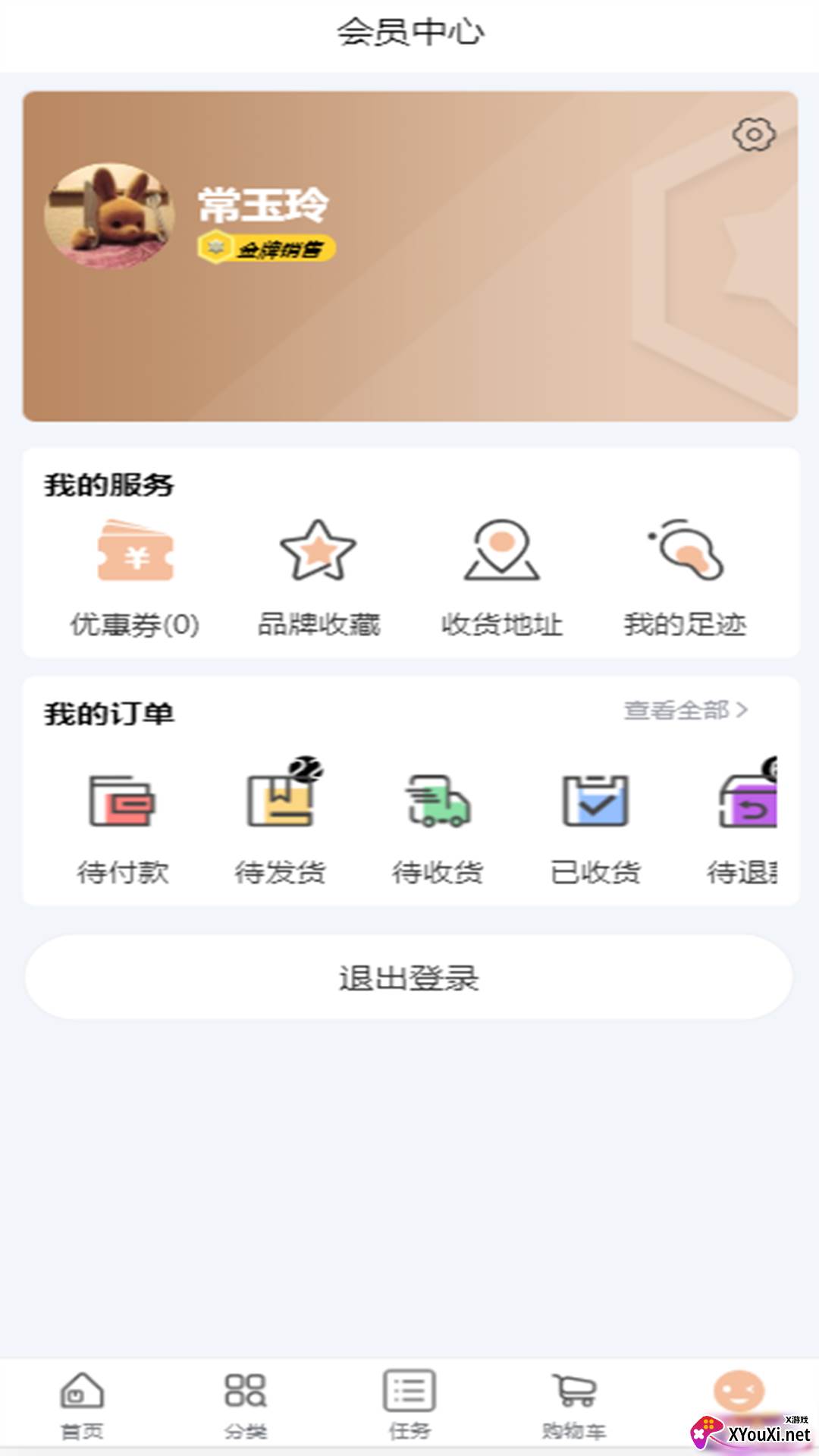The width and height of the screenshot is (819, 1456).
Task: Click the 金牌销售 gold seller badge
Action: point(267,248)
